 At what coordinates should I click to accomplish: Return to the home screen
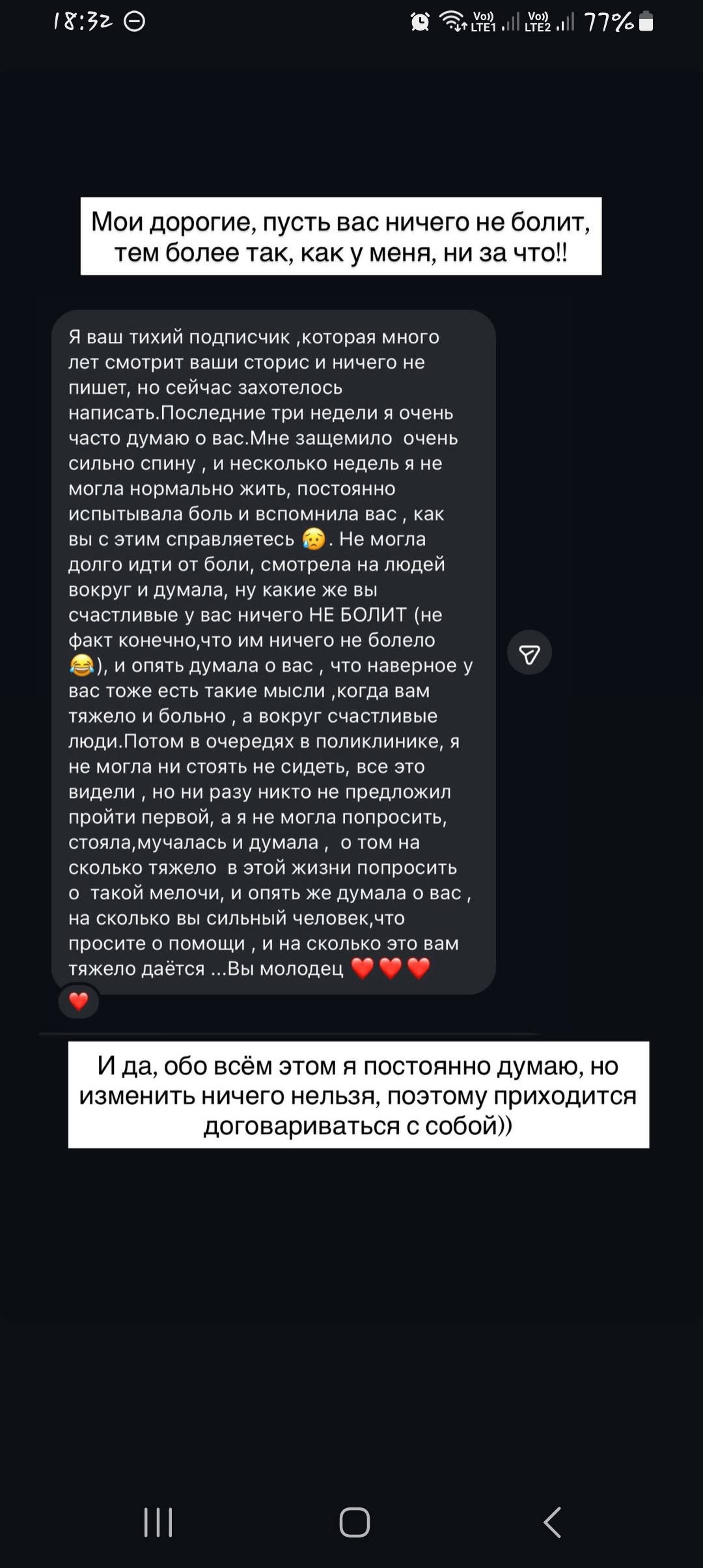coord(355,1522)
